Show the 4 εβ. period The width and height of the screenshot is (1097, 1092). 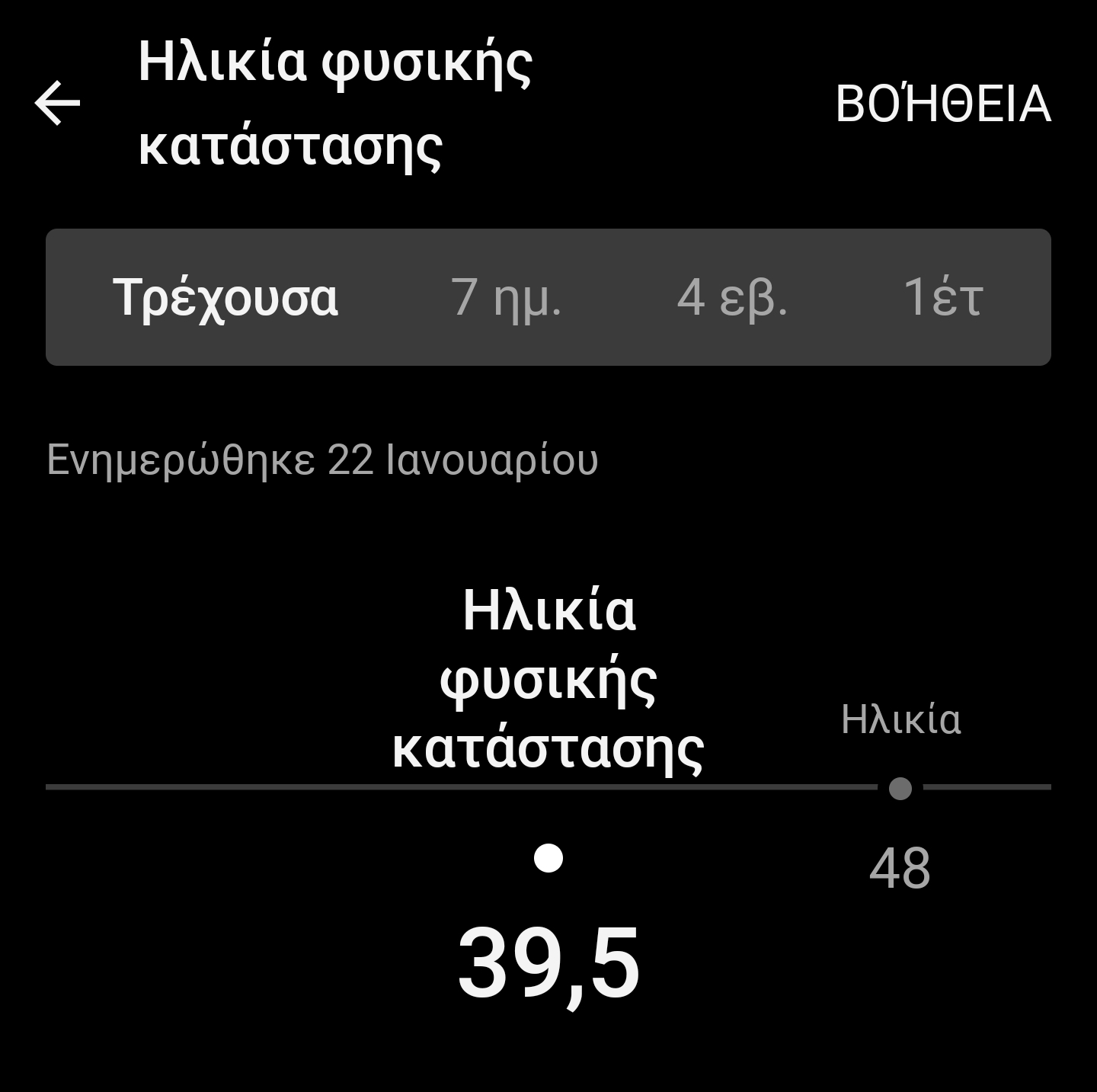tap(731, 297)
